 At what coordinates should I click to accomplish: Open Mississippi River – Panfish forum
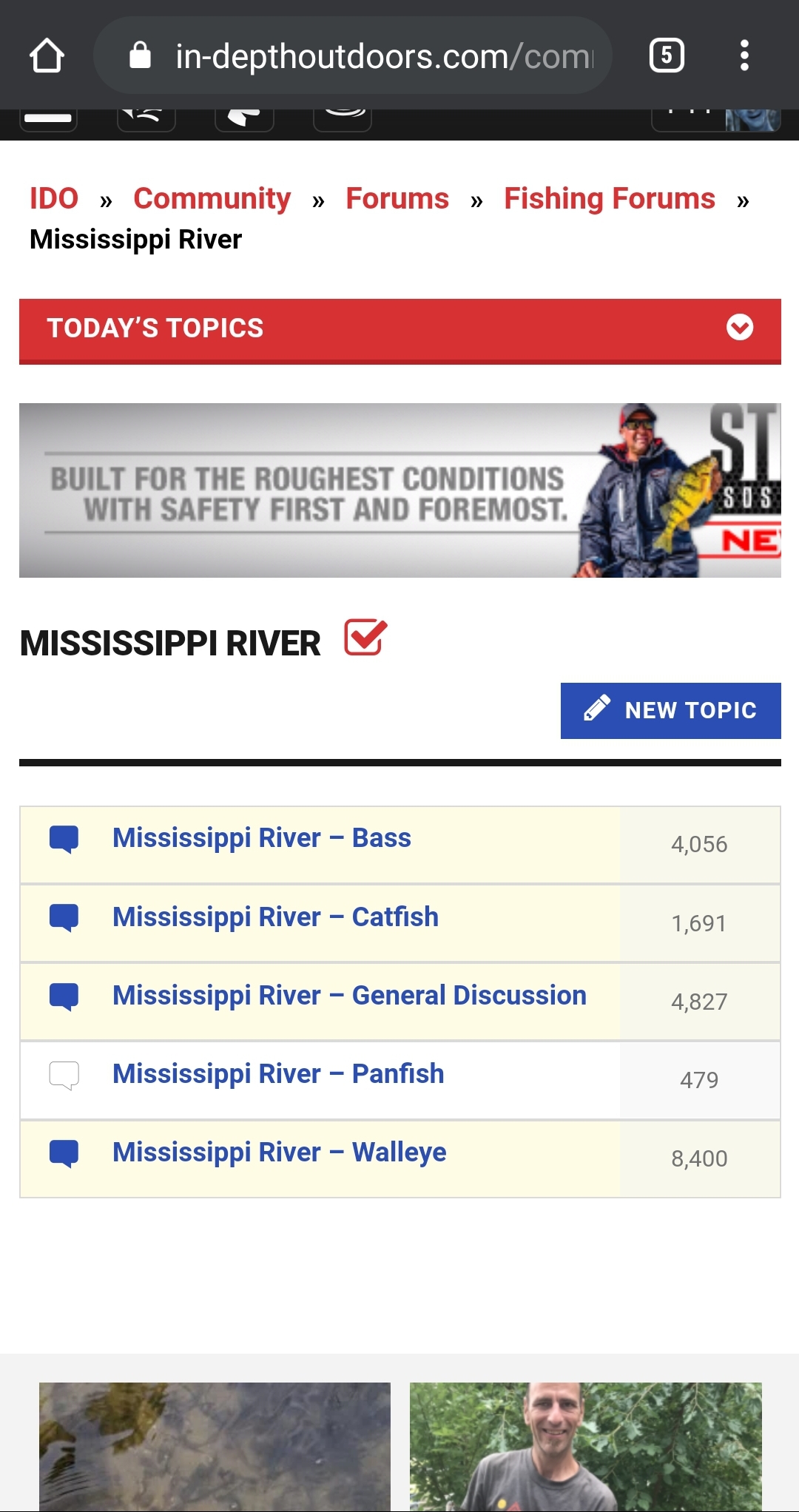[x=278, y=1073]
